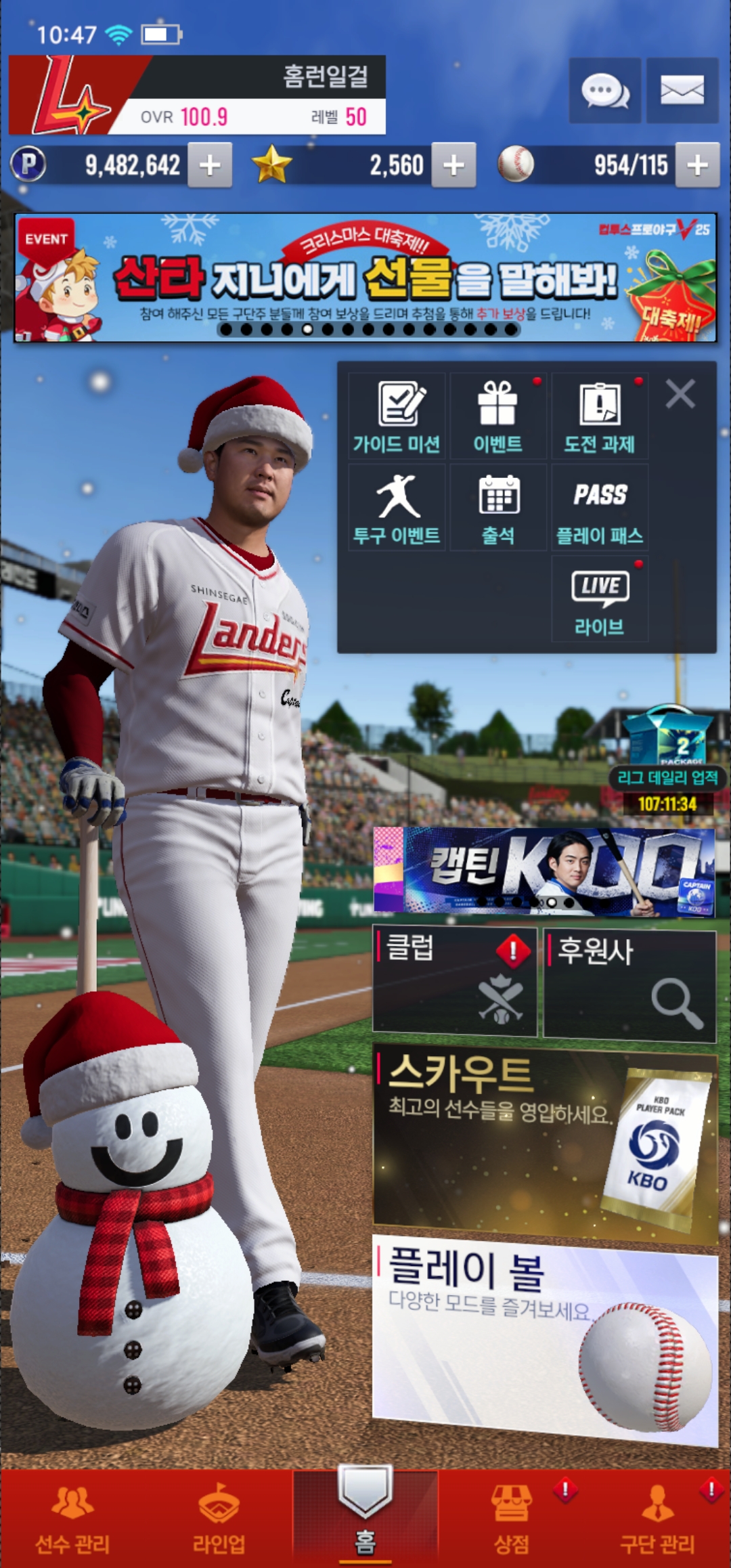Open the Santa Genie Christmas event banner
This screenshot has width=731, height=1568.
pos(365,278)
